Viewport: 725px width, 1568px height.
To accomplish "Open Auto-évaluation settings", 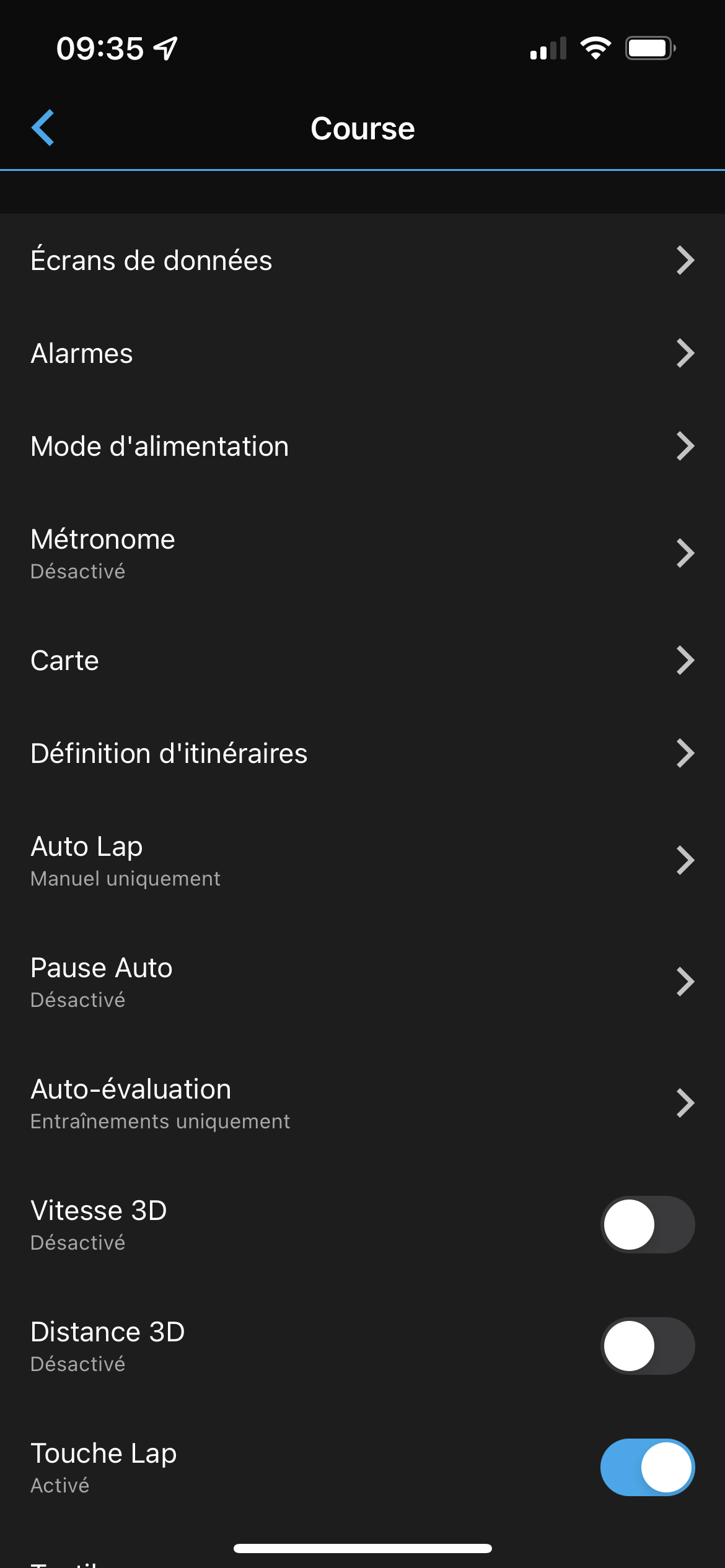I will (362, 1103).
